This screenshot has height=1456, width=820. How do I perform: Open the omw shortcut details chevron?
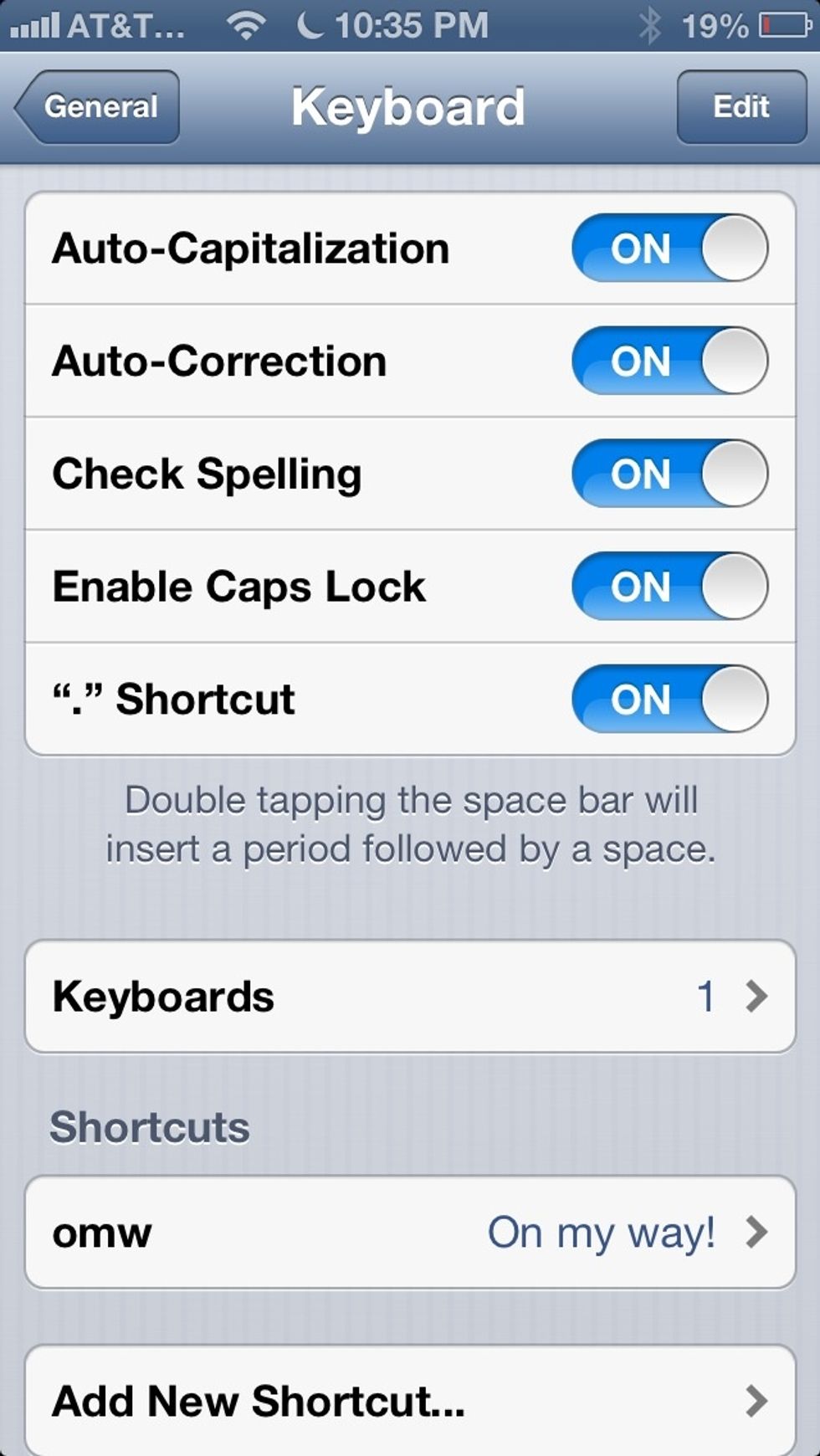pyautogui.click(x=758, y=1233)
